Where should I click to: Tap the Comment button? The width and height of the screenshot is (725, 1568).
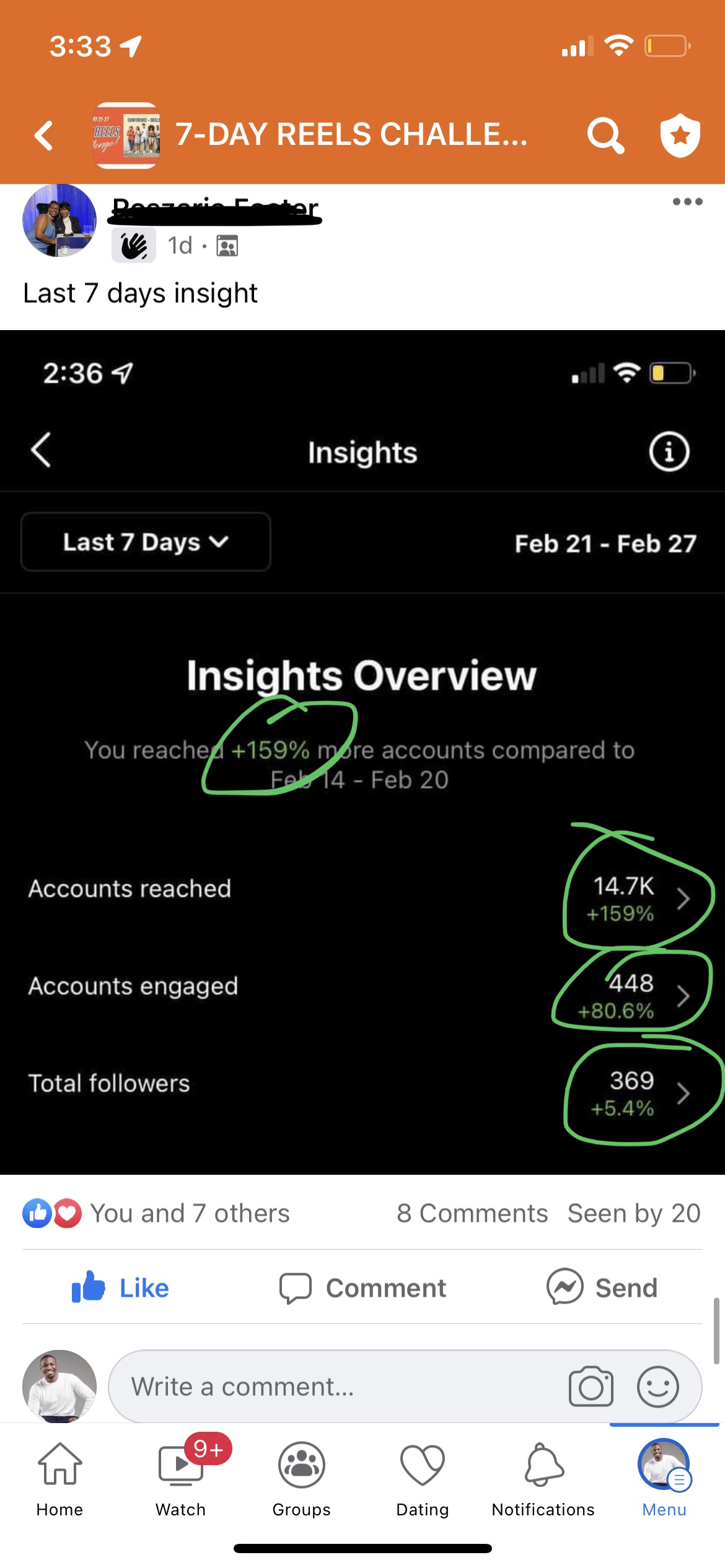362,1287
